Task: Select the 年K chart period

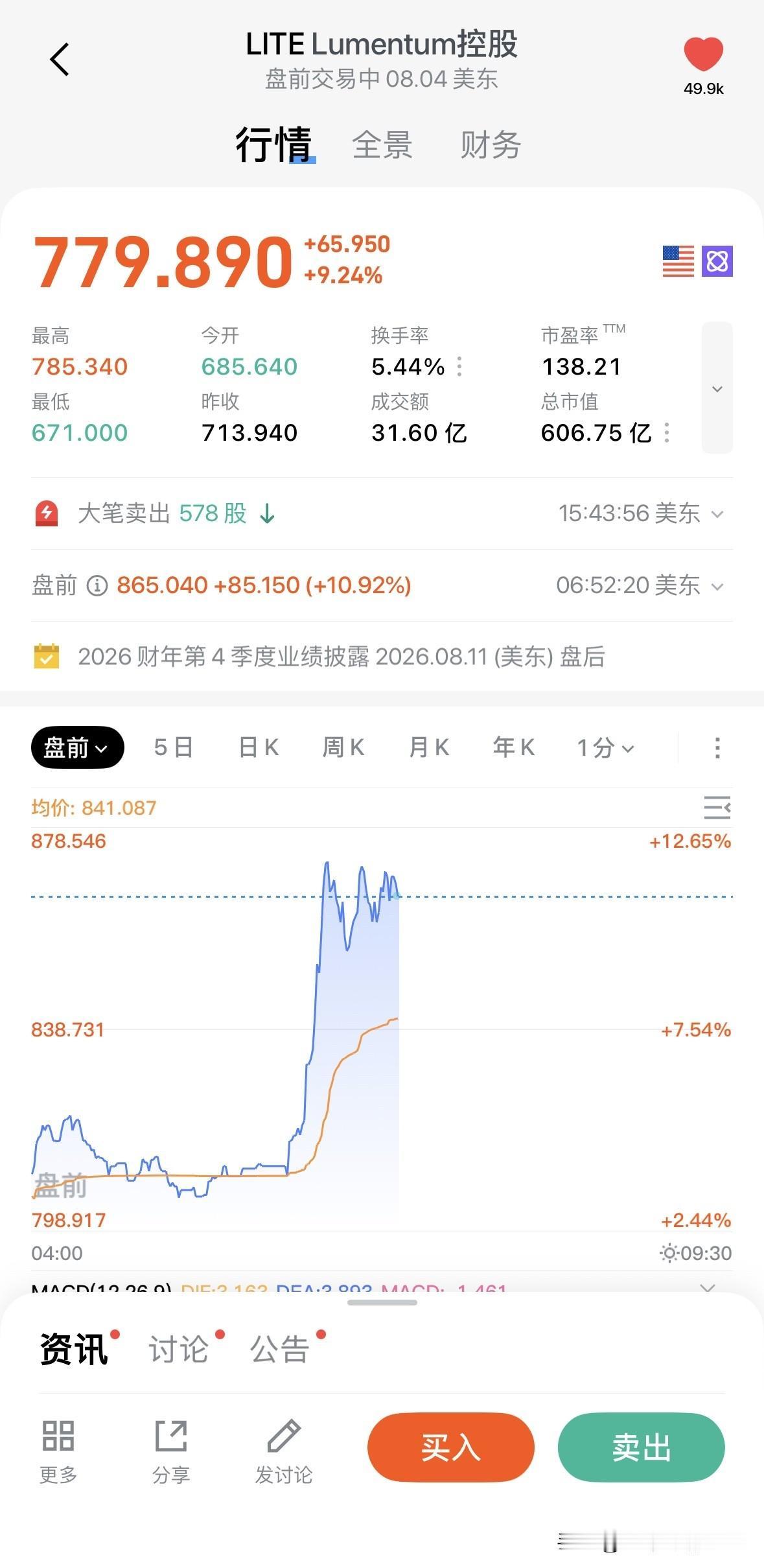Action: click(514, 747)
